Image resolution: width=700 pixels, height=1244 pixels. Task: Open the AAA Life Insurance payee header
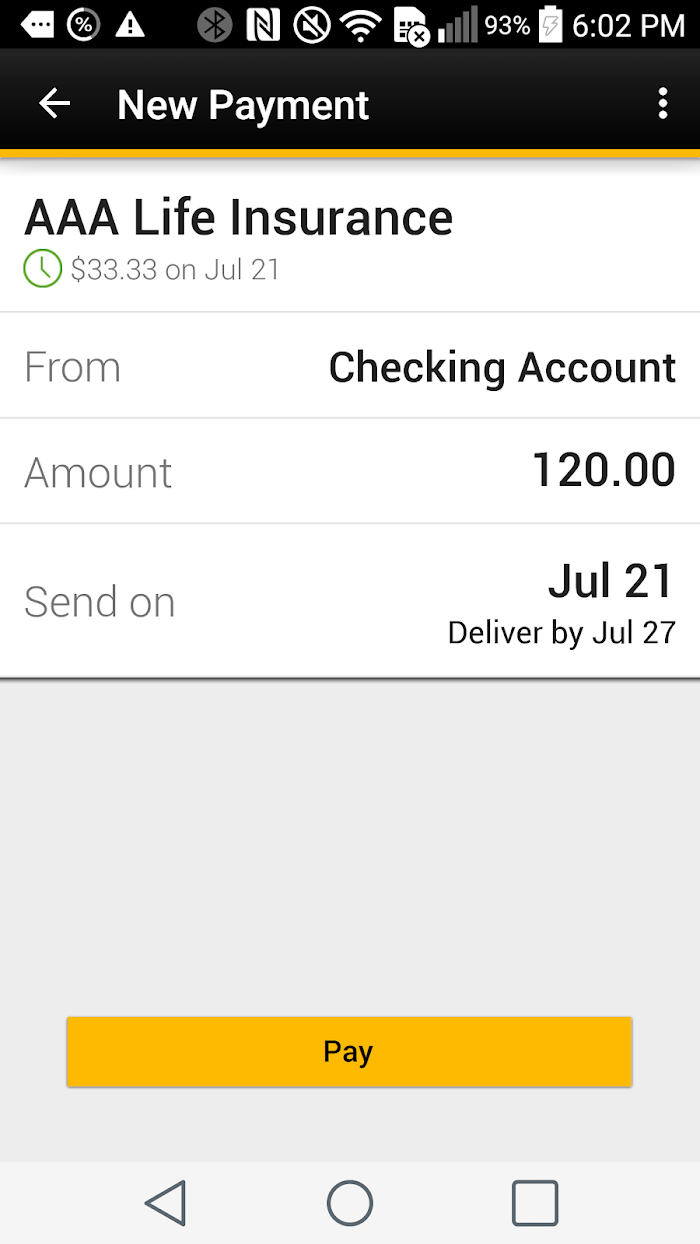pos(350,237)
